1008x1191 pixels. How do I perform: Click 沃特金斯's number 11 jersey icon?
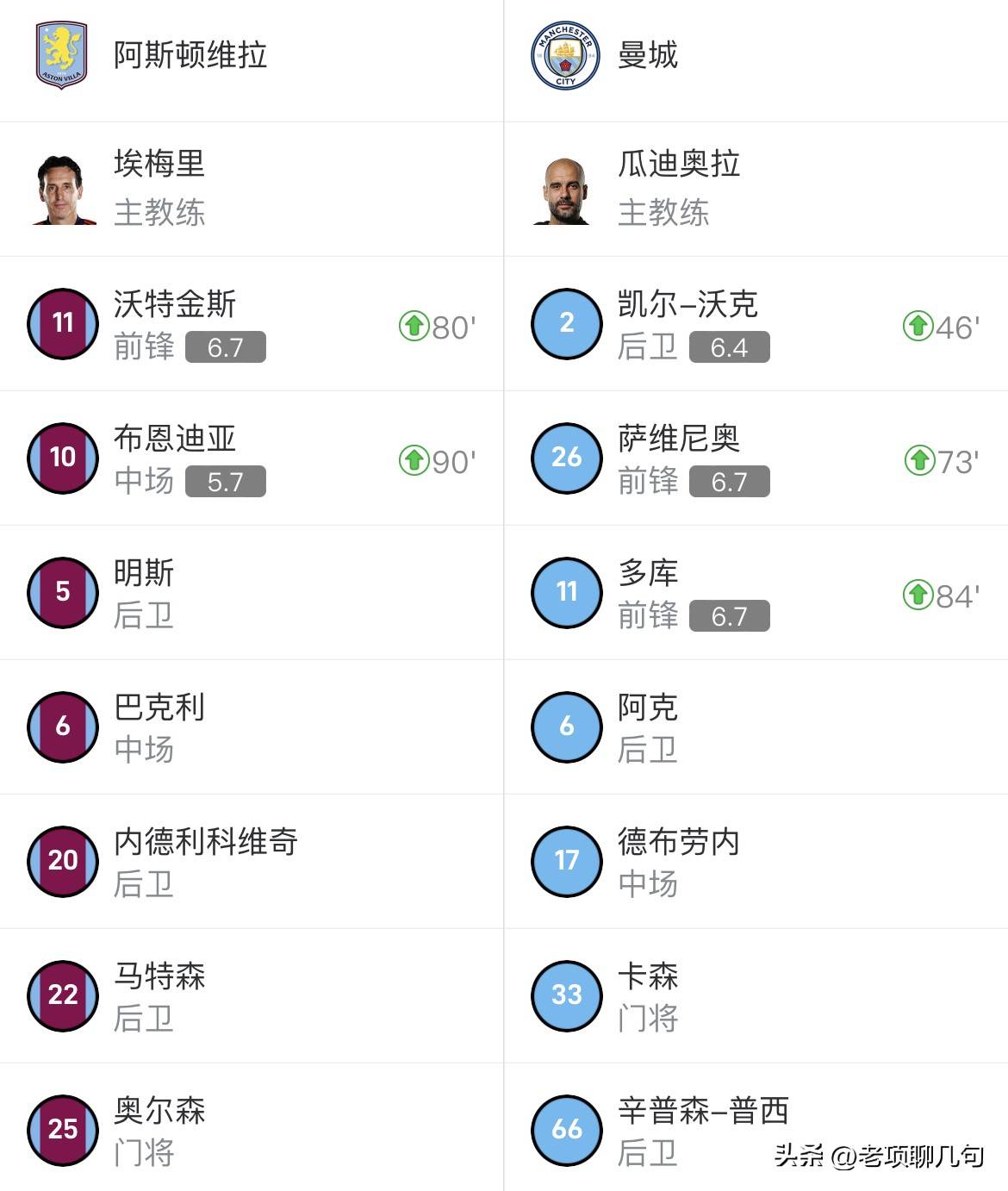[60, 323]
